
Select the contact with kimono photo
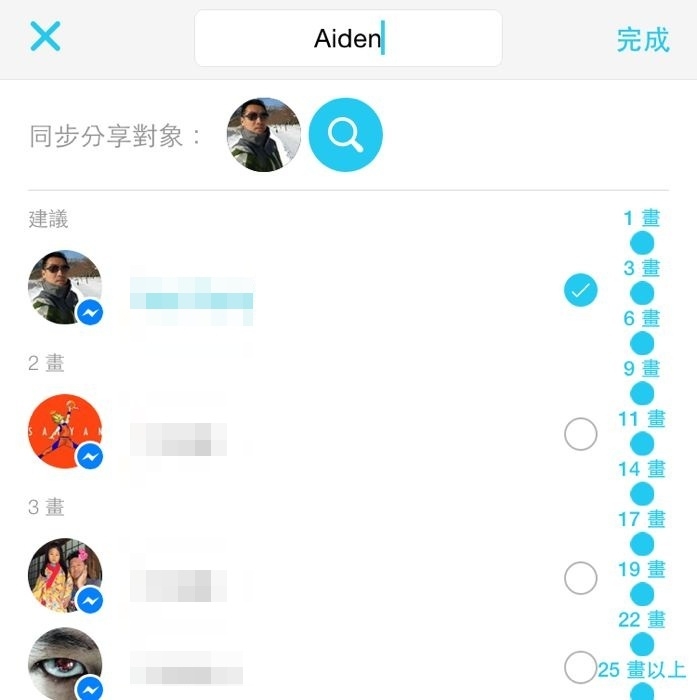click(x=580, y=578)
